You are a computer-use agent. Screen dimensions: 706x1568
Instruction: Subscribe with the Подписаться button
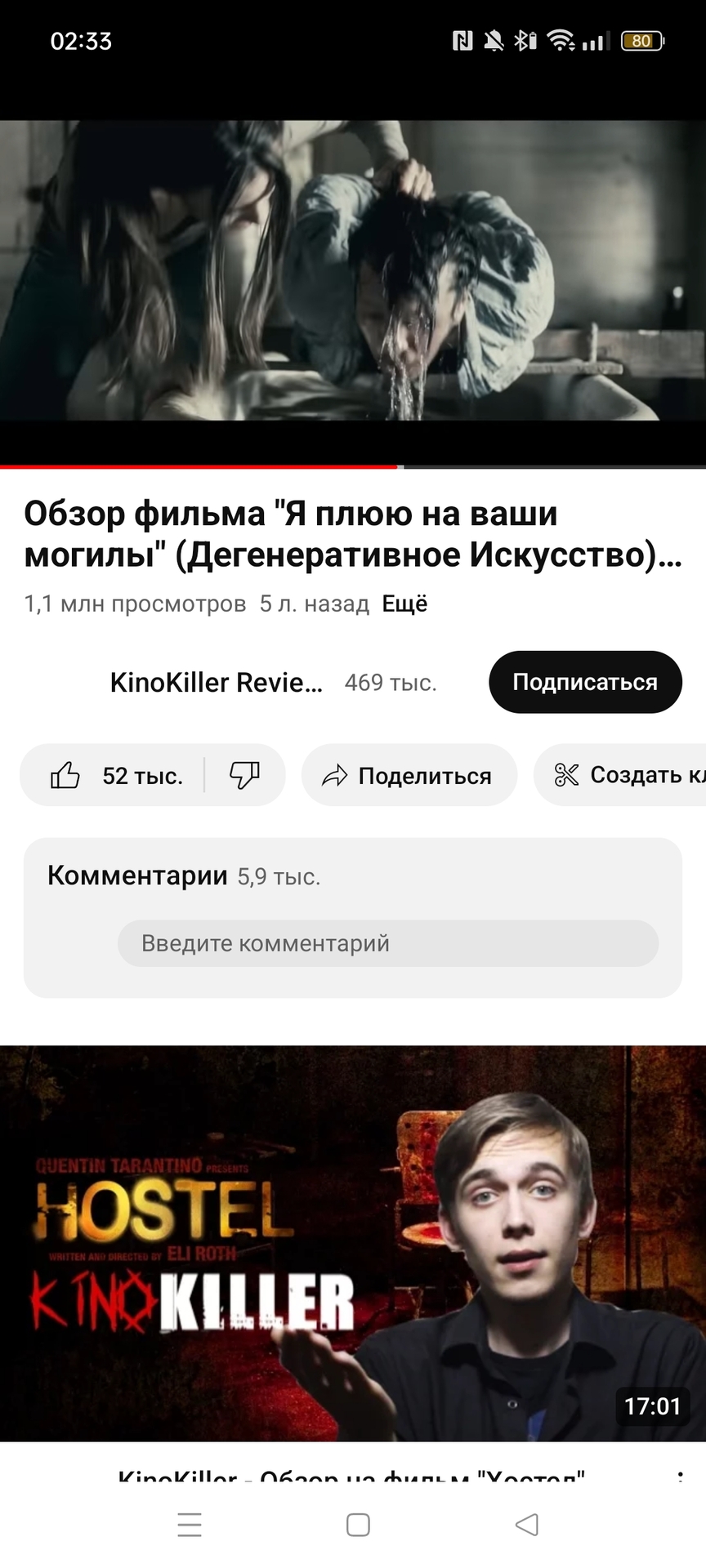click(584, 682)
